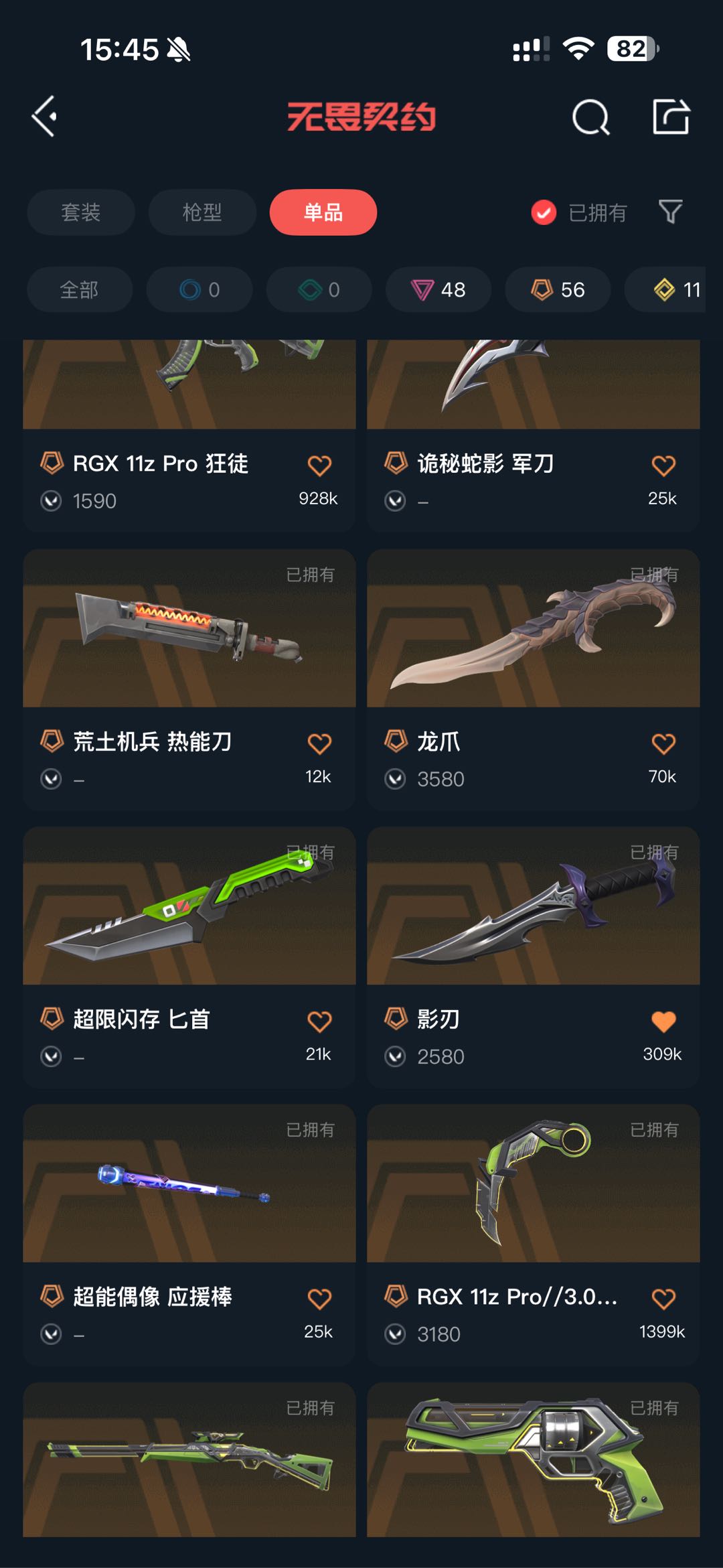Open the 龙爪 knife card

click(x=533, y=630)
